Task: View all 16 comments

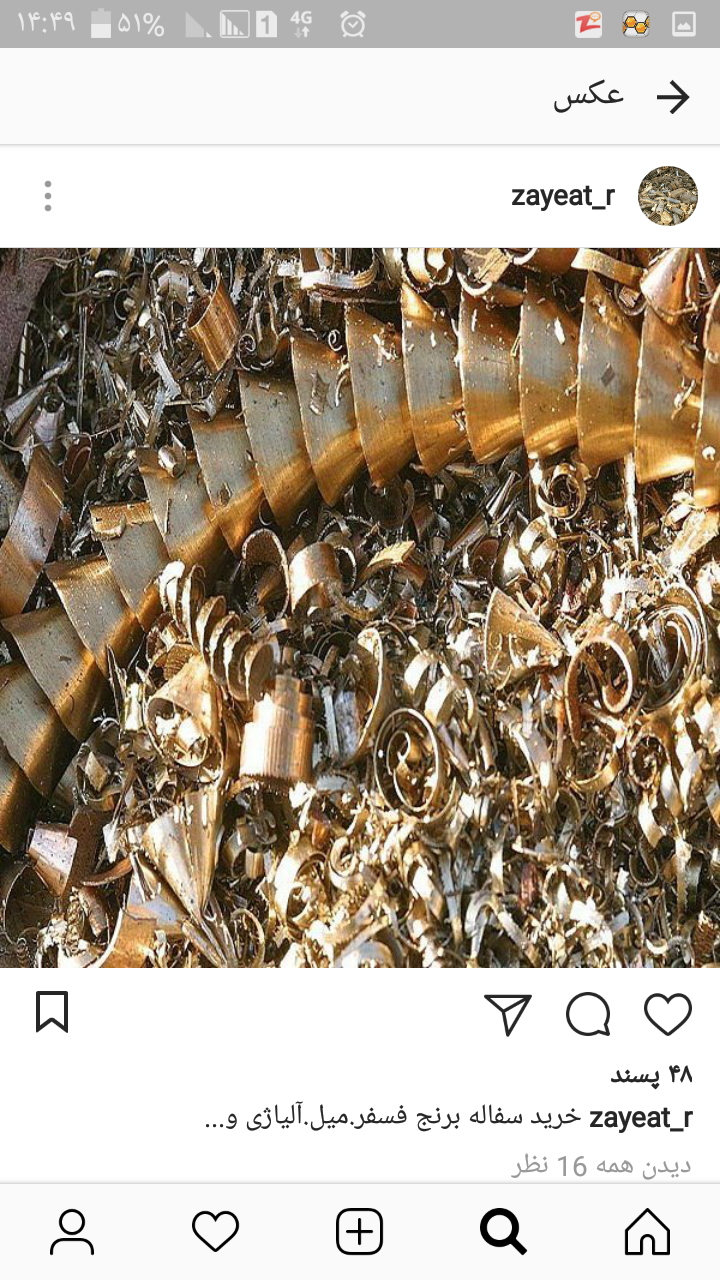Action: [x=602, y=1165]
